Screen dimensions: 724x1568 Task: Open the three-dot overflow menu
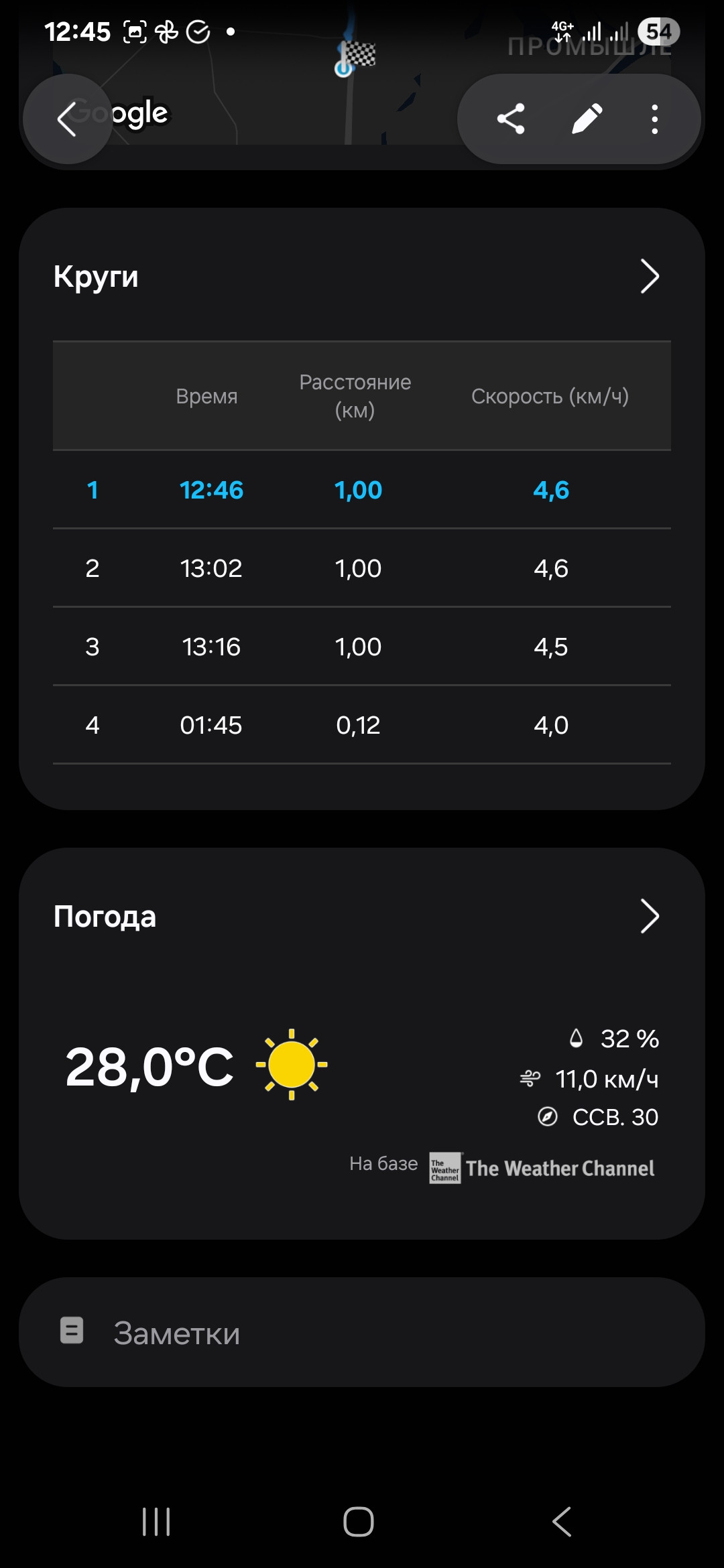point(655,119)
